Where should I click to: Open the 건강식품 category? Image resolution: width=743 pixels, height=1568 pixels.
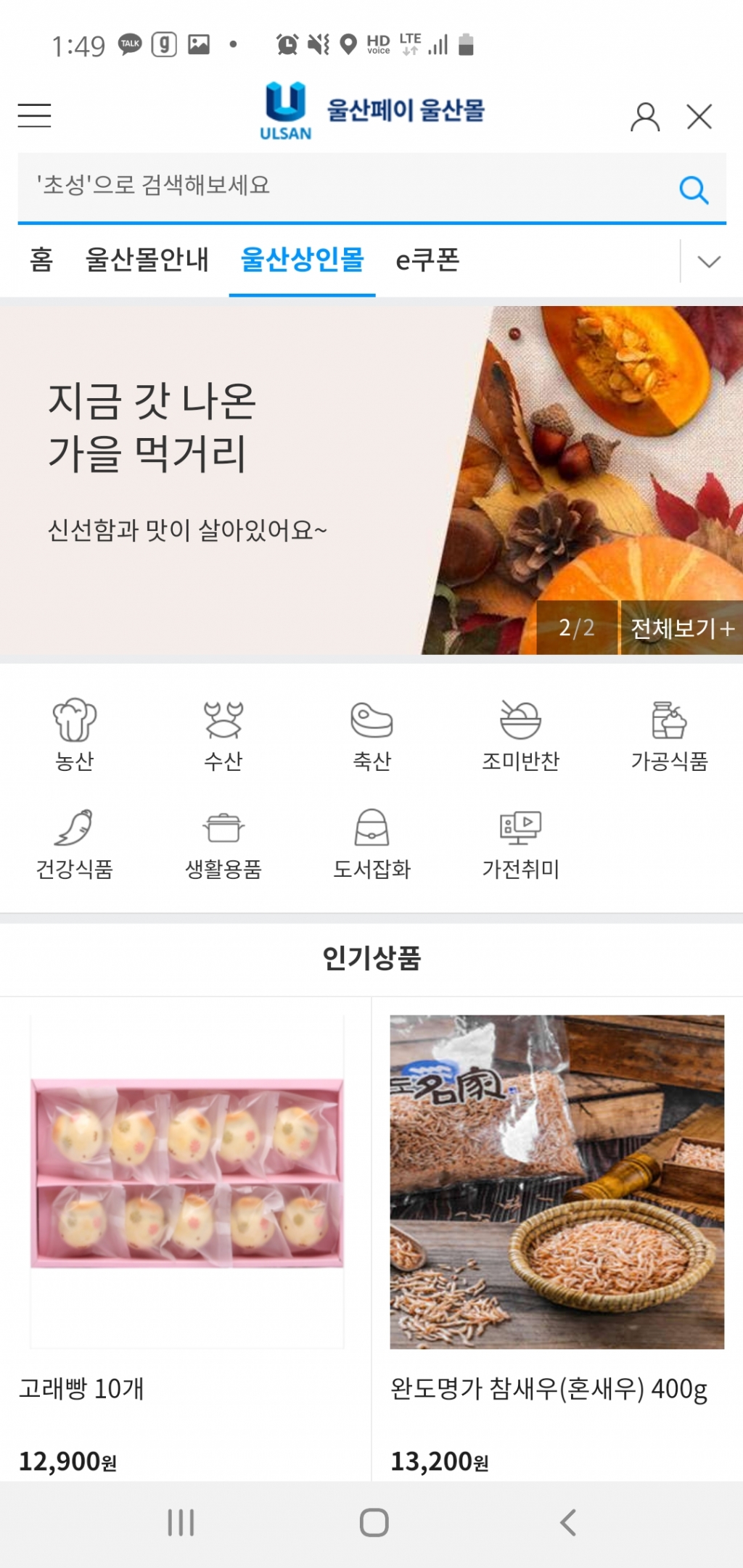pos(75,843)
